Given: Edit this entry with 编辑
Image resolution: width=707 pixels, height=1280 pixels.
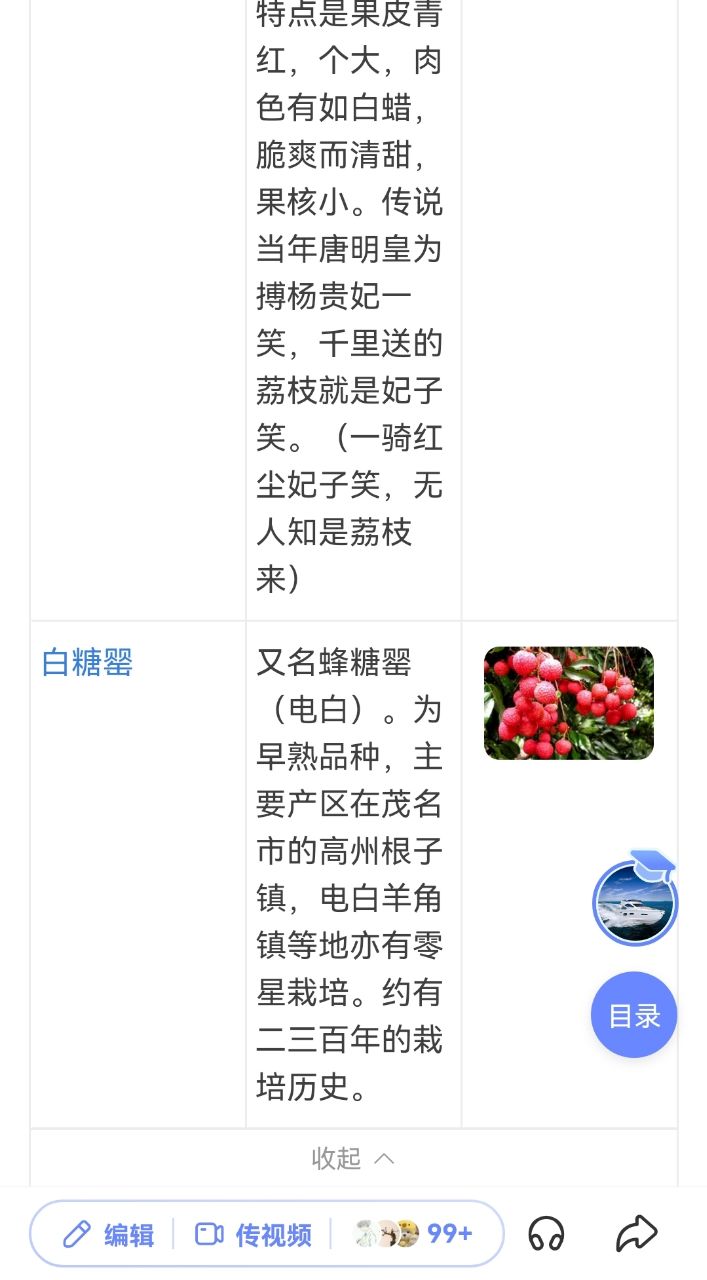Looking at the screenshot, I should point(108,1234).
